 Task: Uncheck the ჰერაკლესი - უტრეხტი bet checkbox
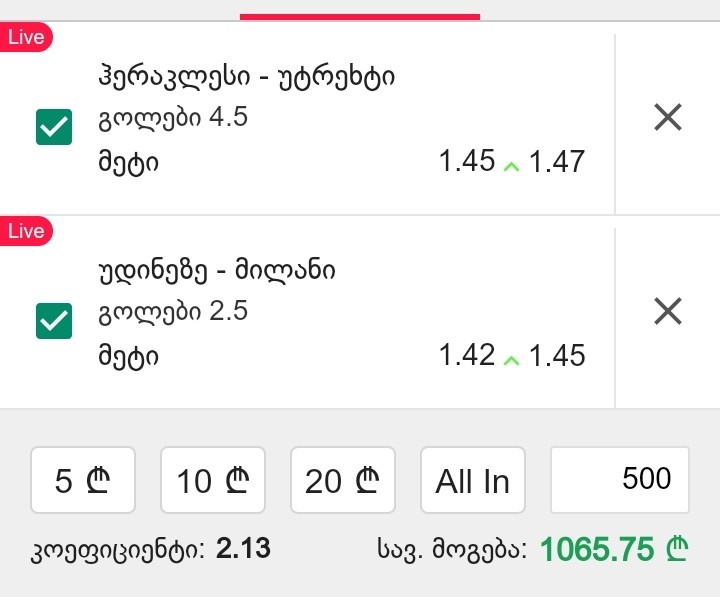coord(53,127)
